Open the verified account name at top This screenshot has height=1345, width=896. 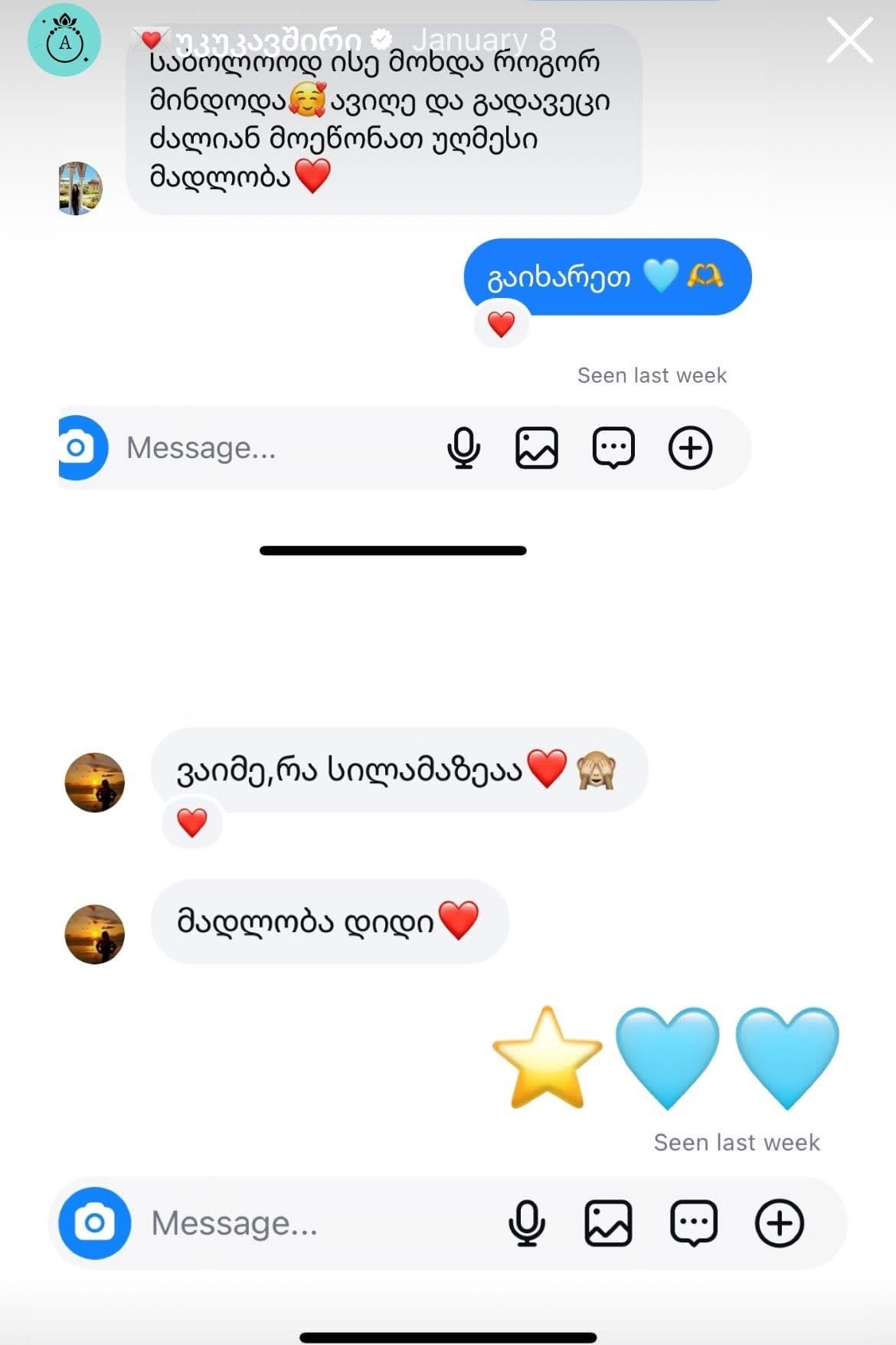click(x=268, y=40)
